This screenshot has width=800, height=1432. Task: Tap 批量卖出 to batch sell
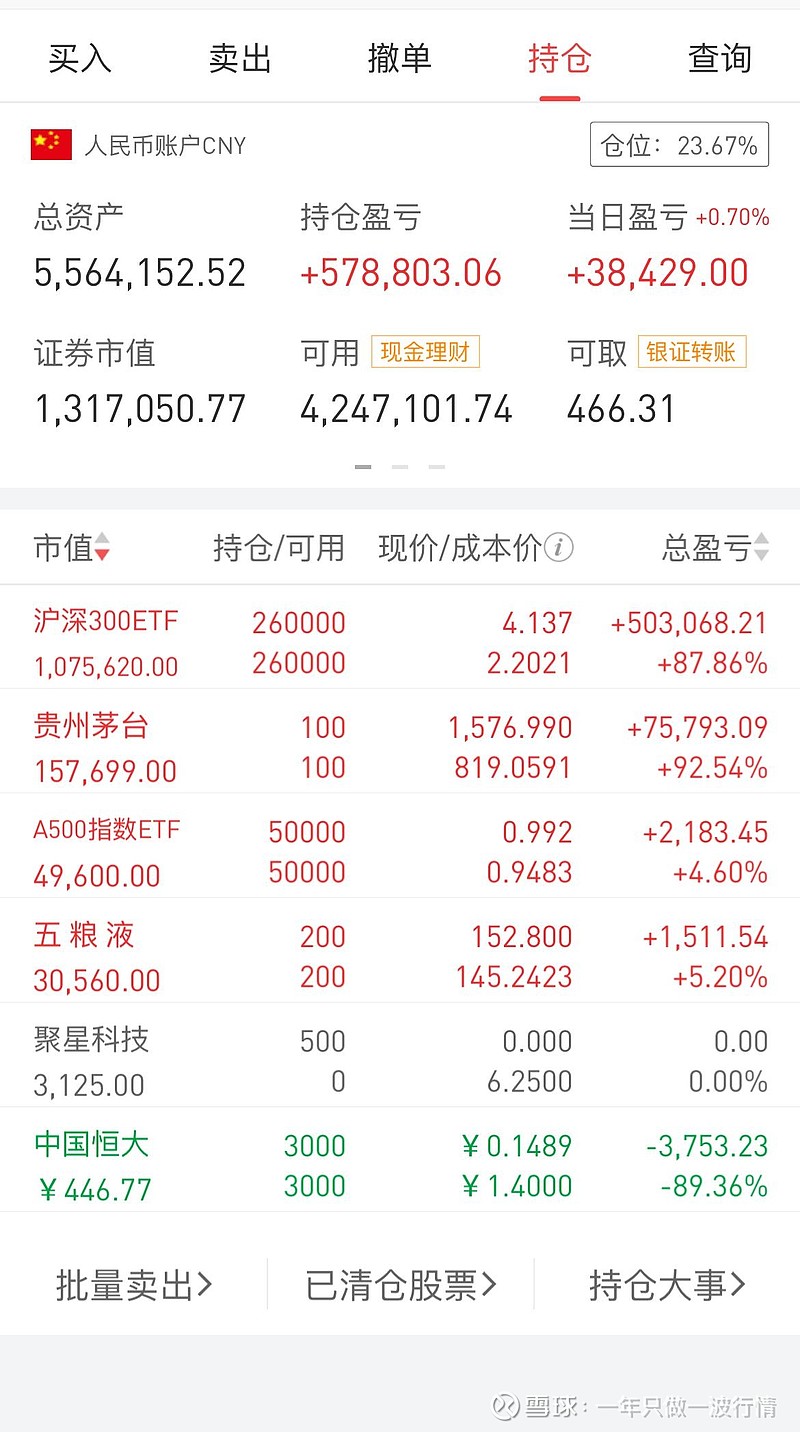[x=134, y=1285]
